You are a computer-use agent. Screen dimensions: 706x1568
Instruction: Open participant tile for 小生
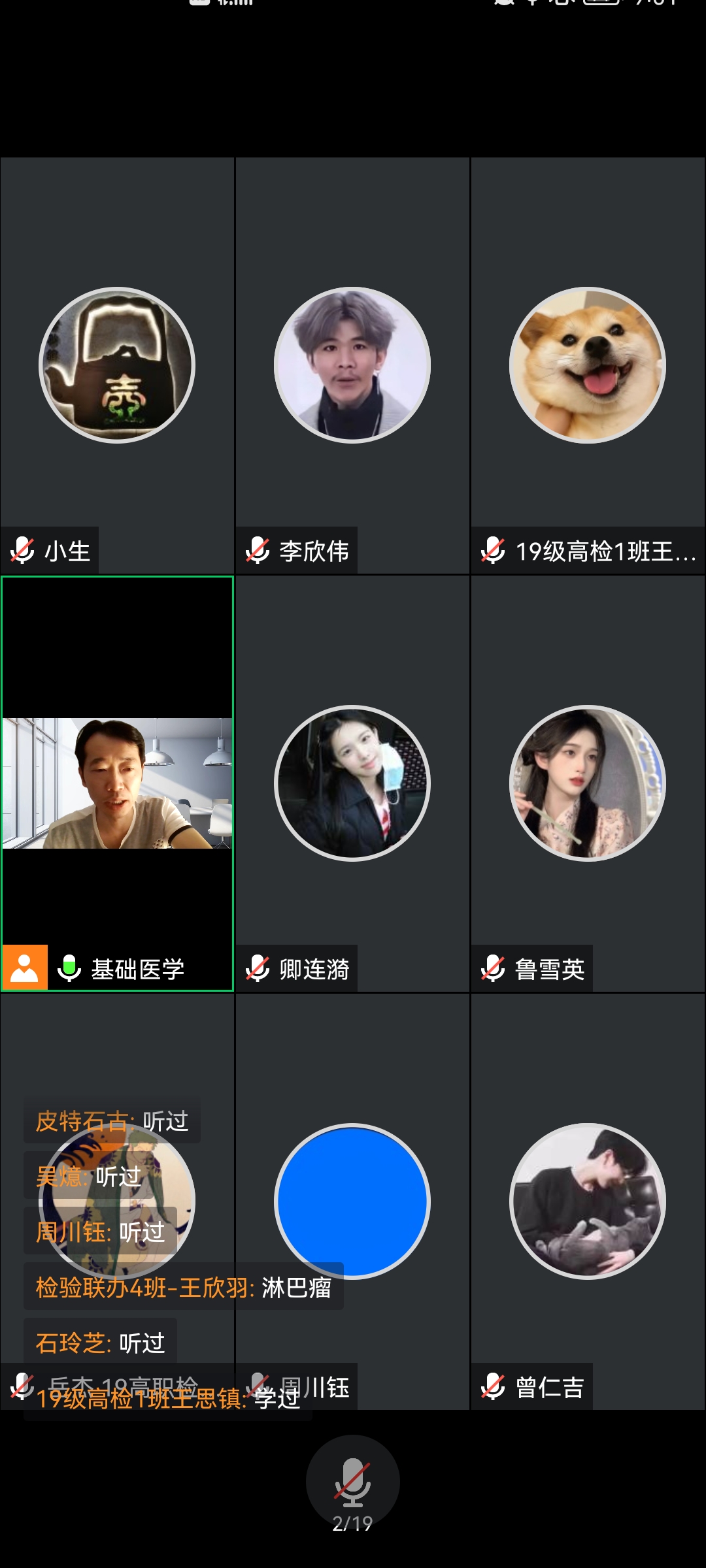(x=118, y=365)
